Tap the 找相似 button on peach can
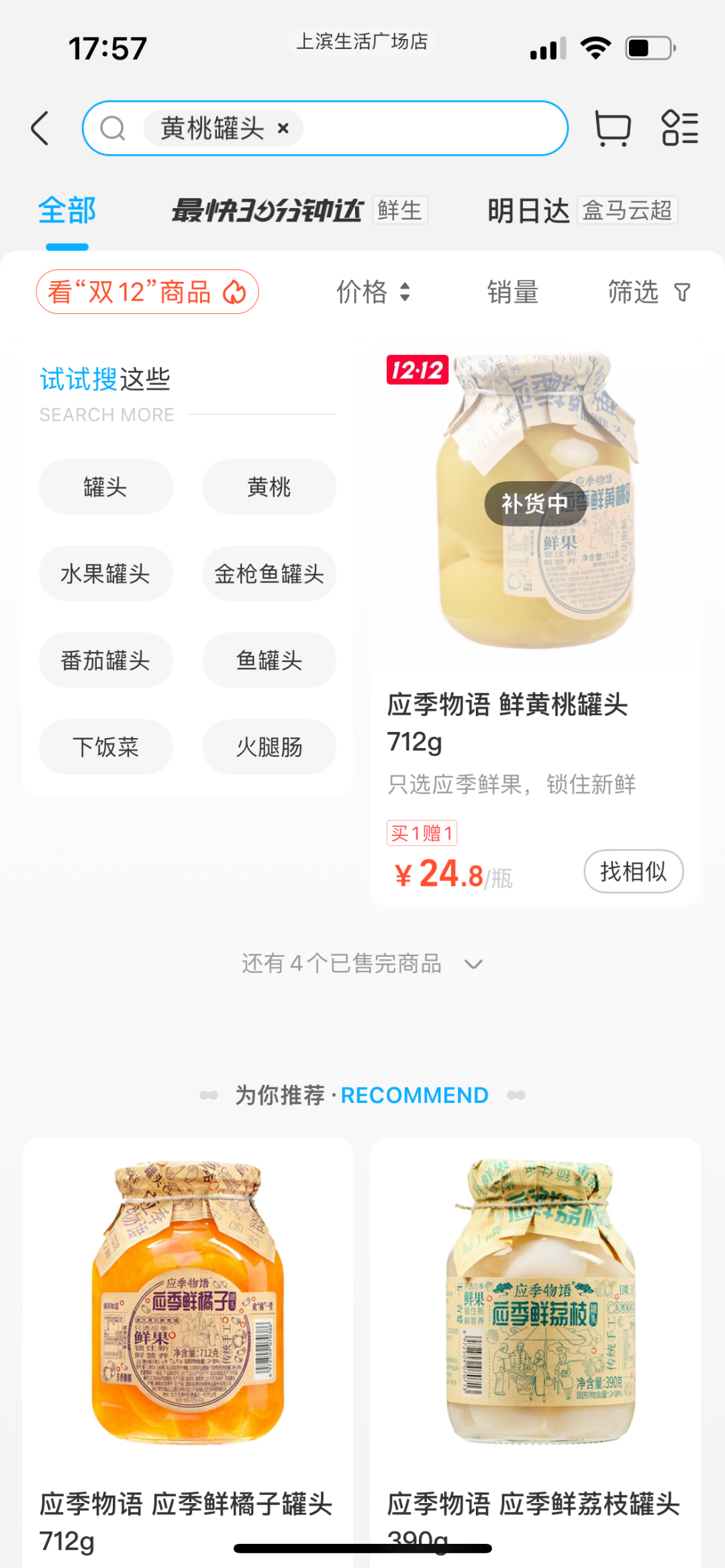Image resolution: width=725 pixels, height=1568 pixels. tap(633, 871)
